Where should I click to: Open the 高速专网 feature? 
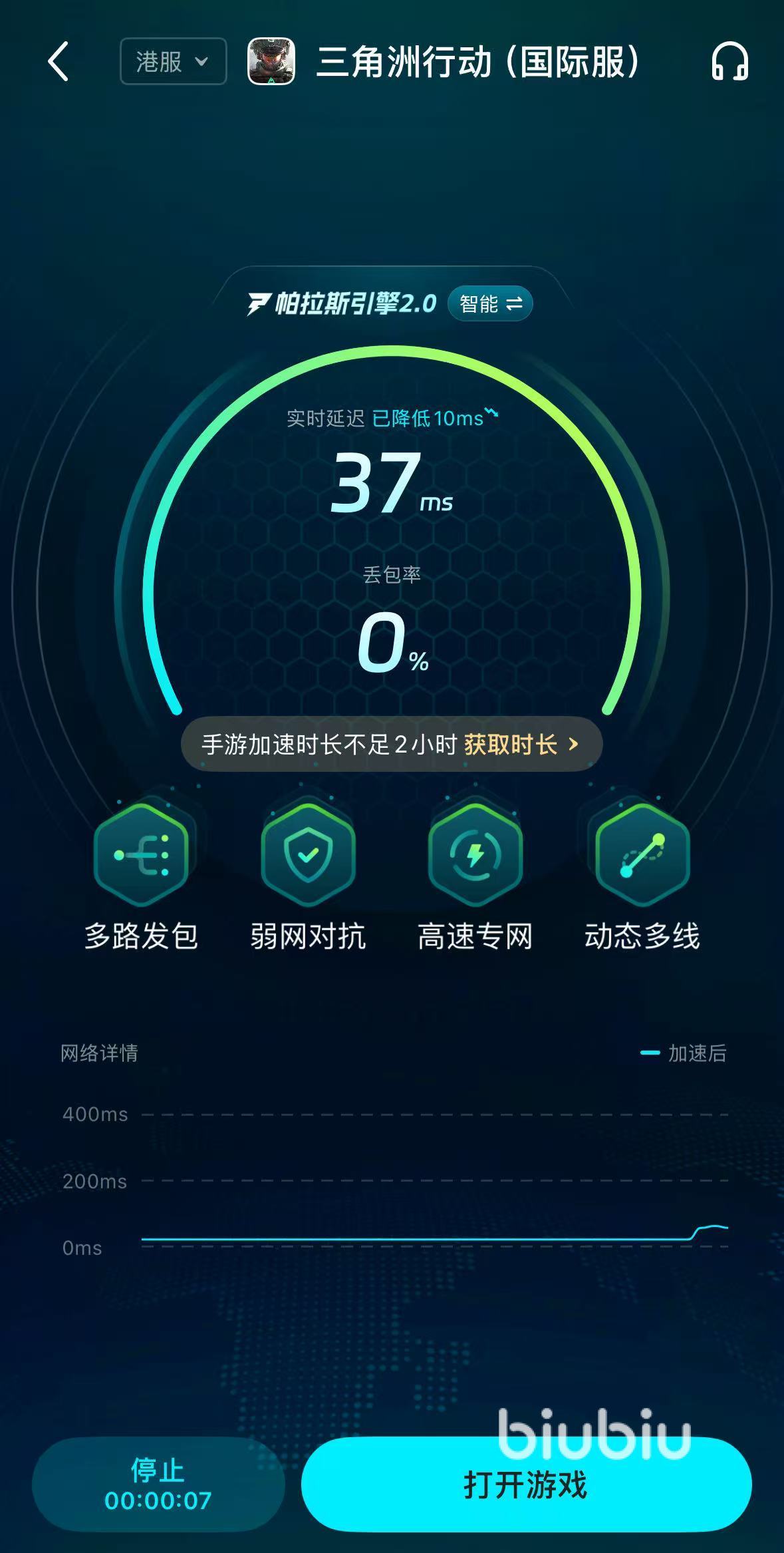(x=475, y=855)
